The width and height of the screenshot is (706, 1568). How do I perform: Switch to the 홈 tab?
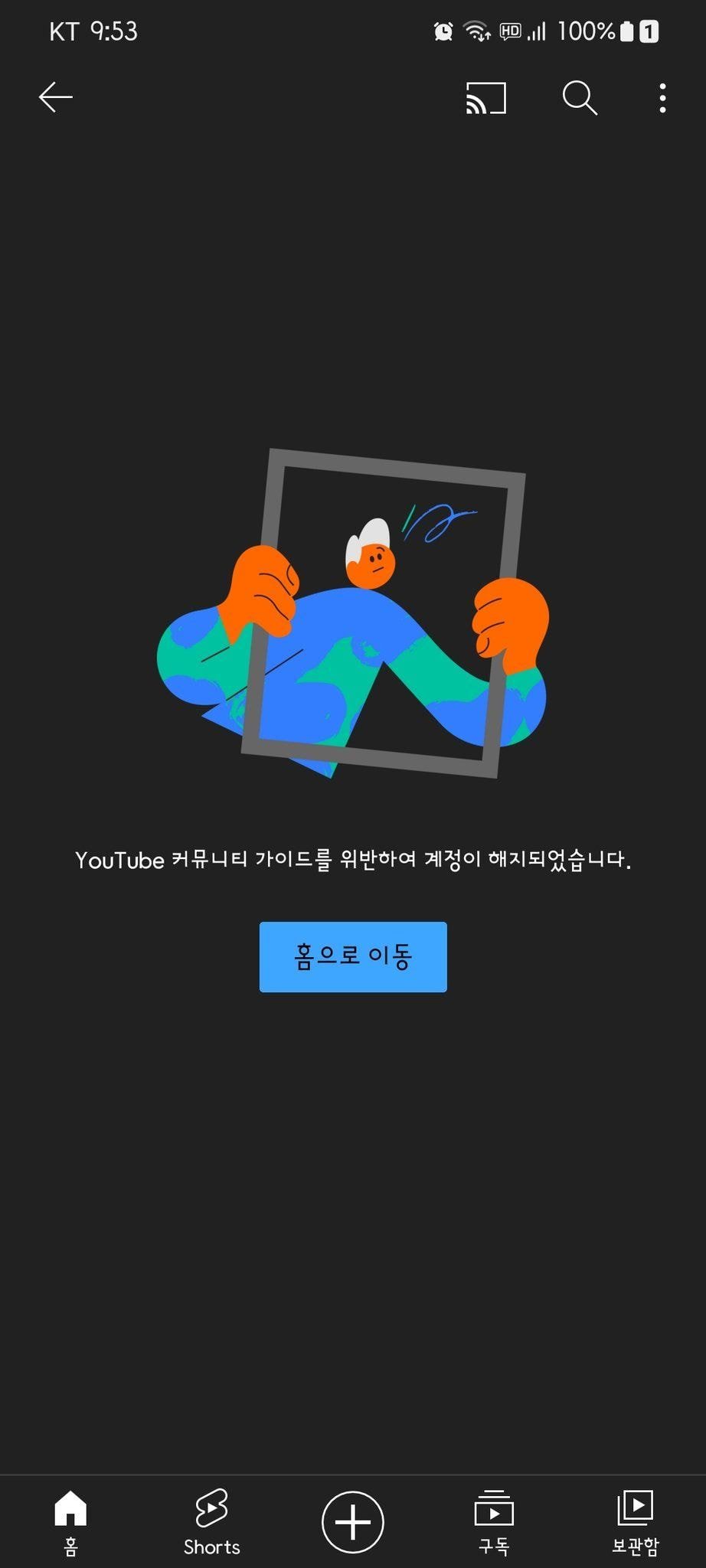[x=70, y=1522]
